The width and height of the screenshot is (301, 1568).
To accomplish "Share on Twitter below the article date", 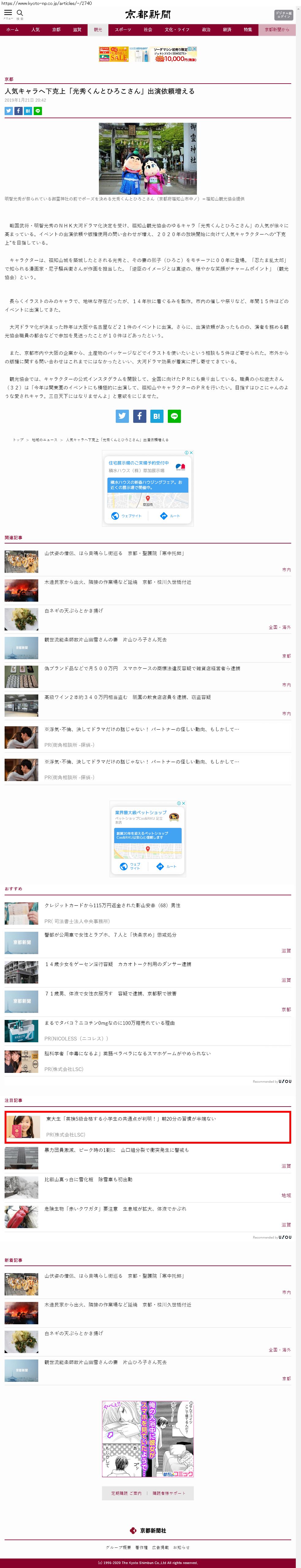I will [x=9, y=111].
